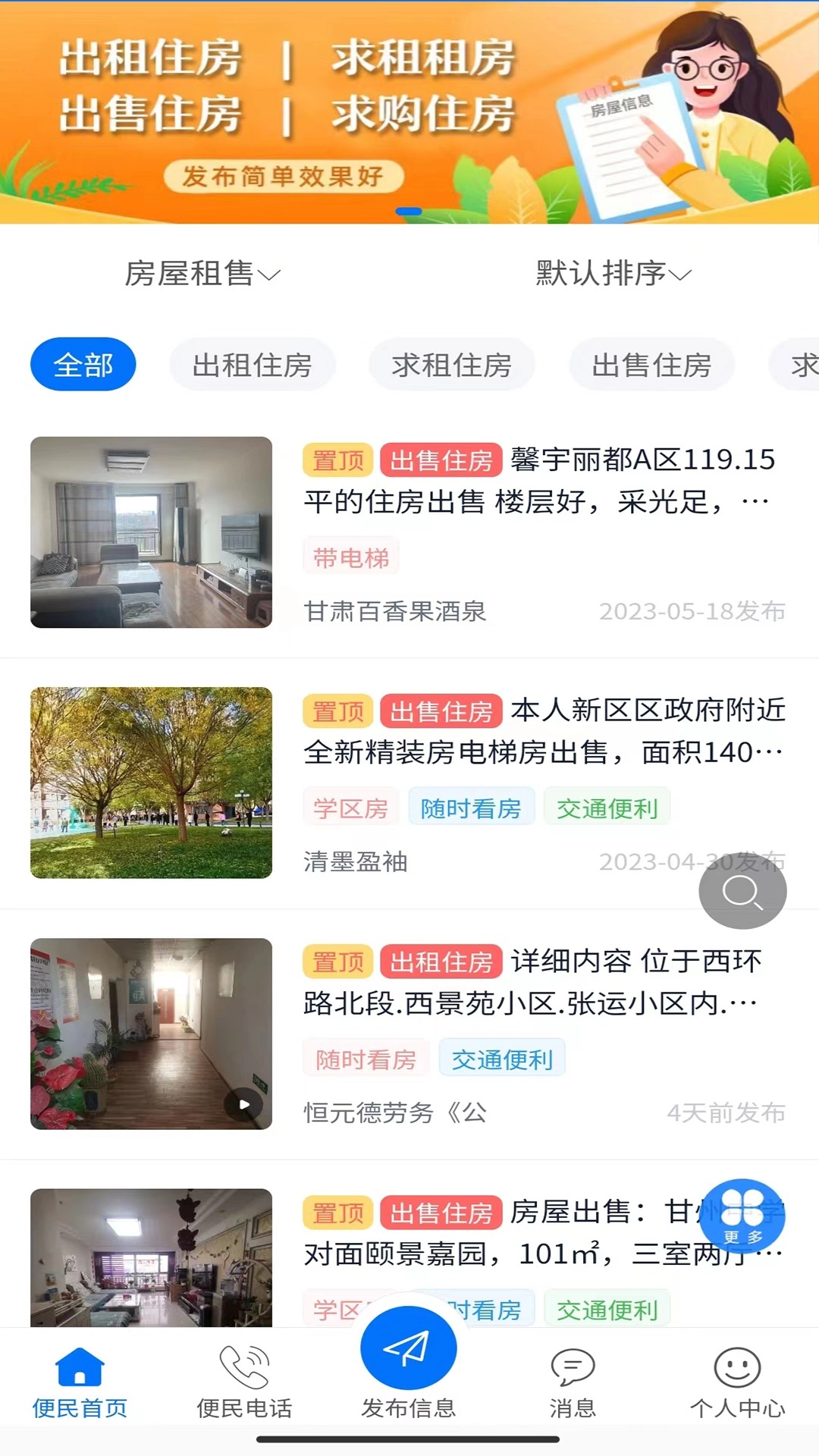Play the video on 西景苑小区 listing
This screenshot has width=819, height=1456.
(x=243, y=1105)
